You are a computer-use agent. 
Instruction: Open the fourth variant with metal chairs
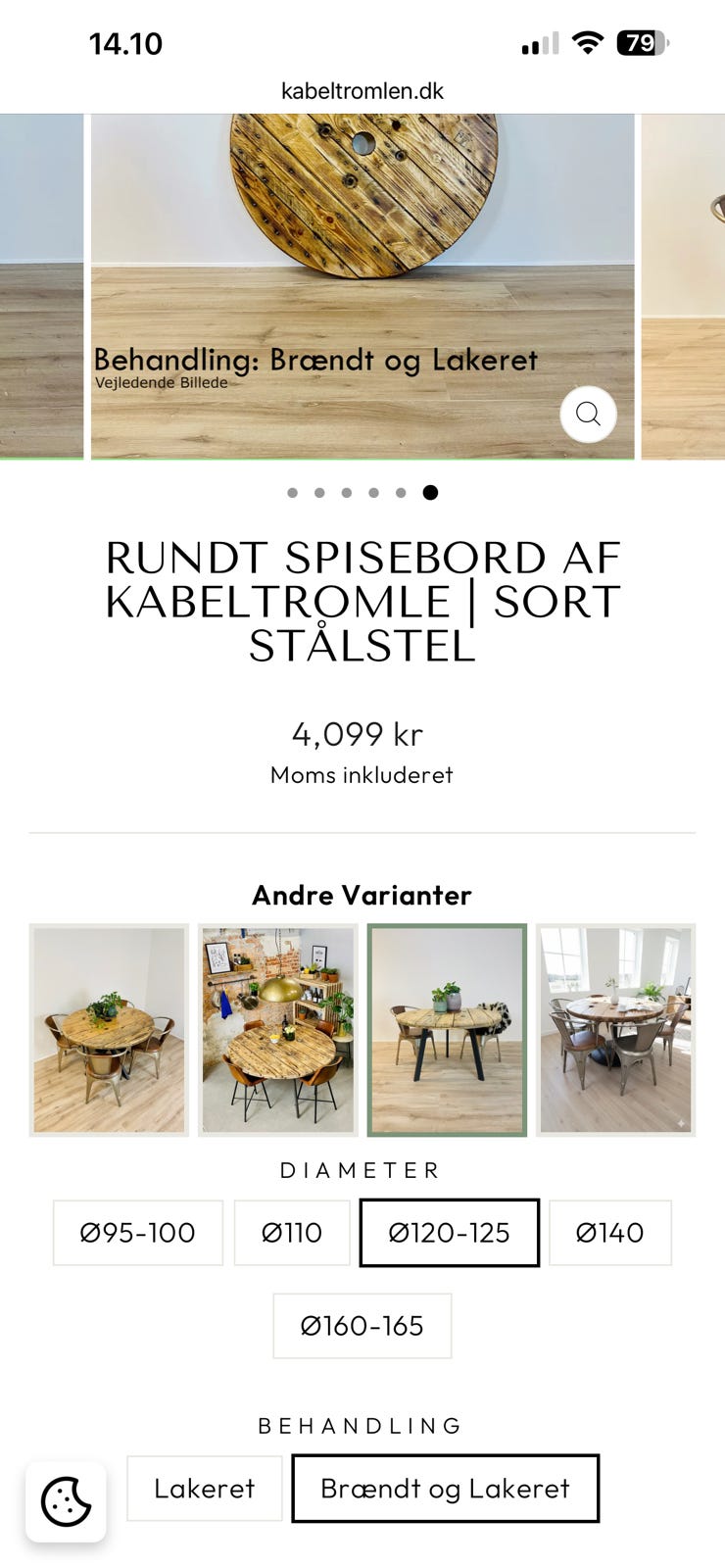pos(615,1029)
